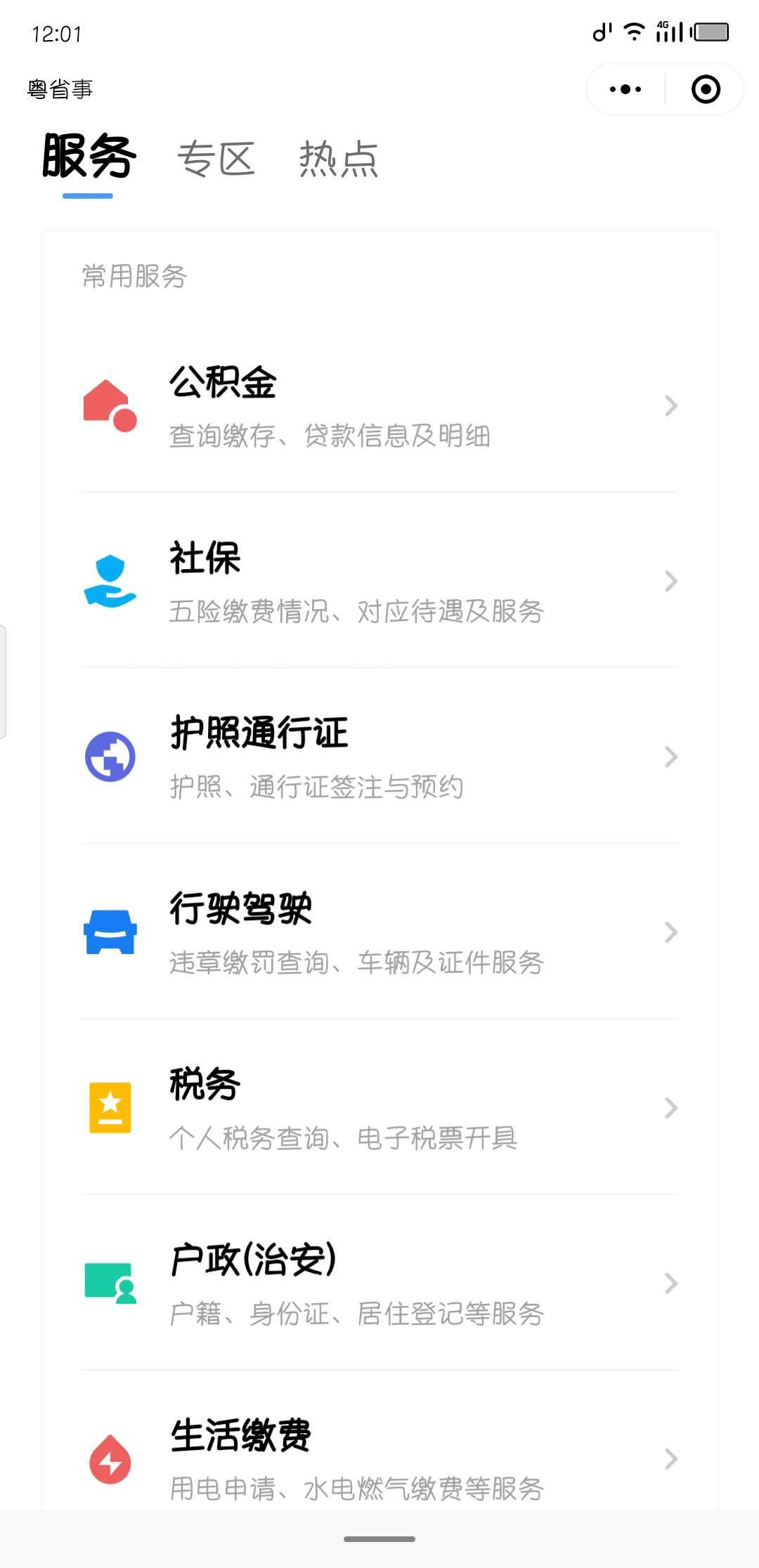Switch to the 热点 tab
Viewport: 759px width, 1568px height.
339,159
